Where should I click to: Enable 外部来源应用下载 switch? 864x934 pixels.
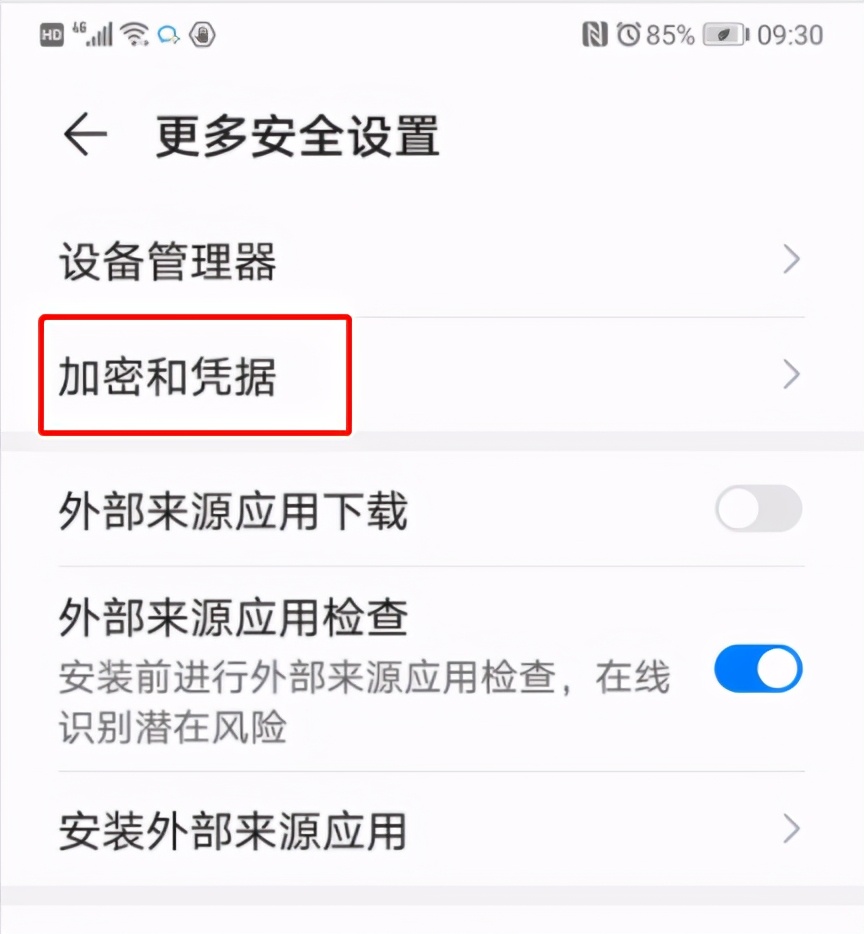point(758,510)
